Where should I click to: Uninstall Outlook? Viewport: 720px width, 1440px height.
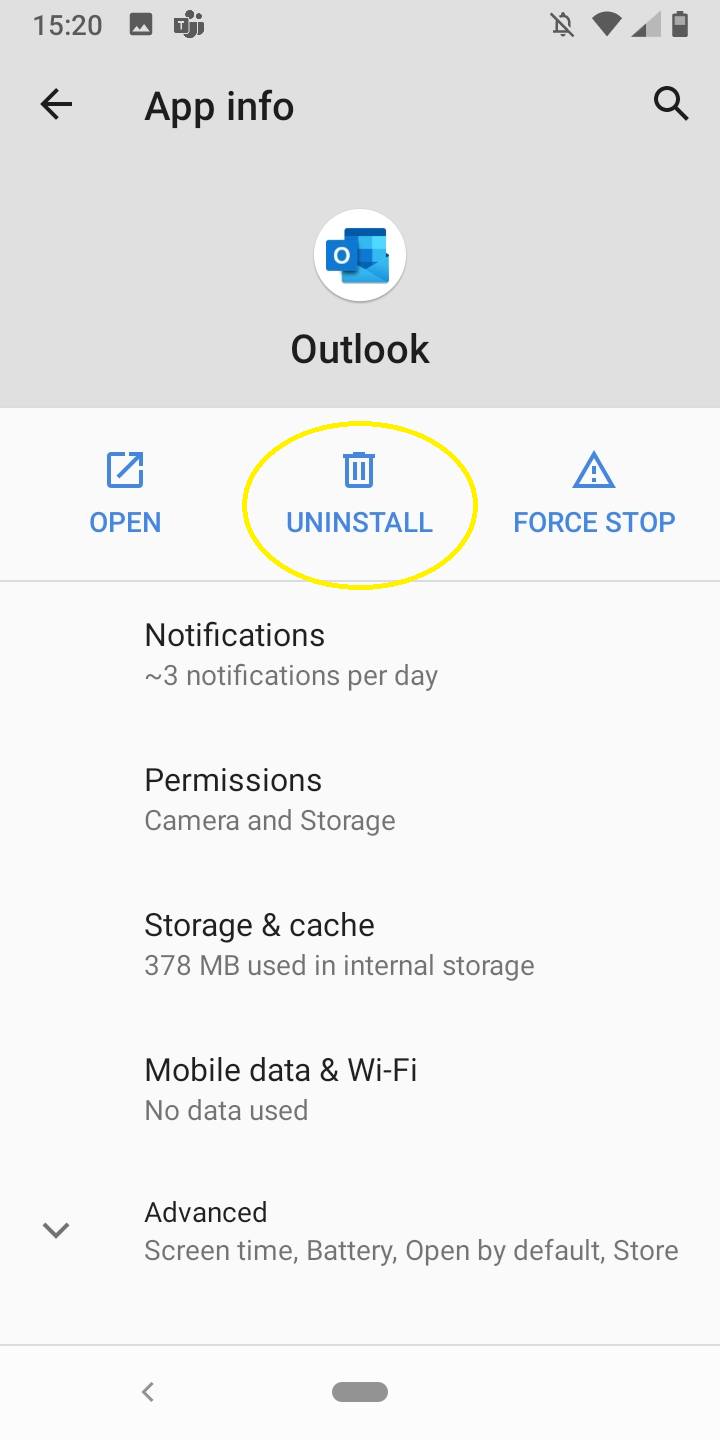click(x=359, y=494)
